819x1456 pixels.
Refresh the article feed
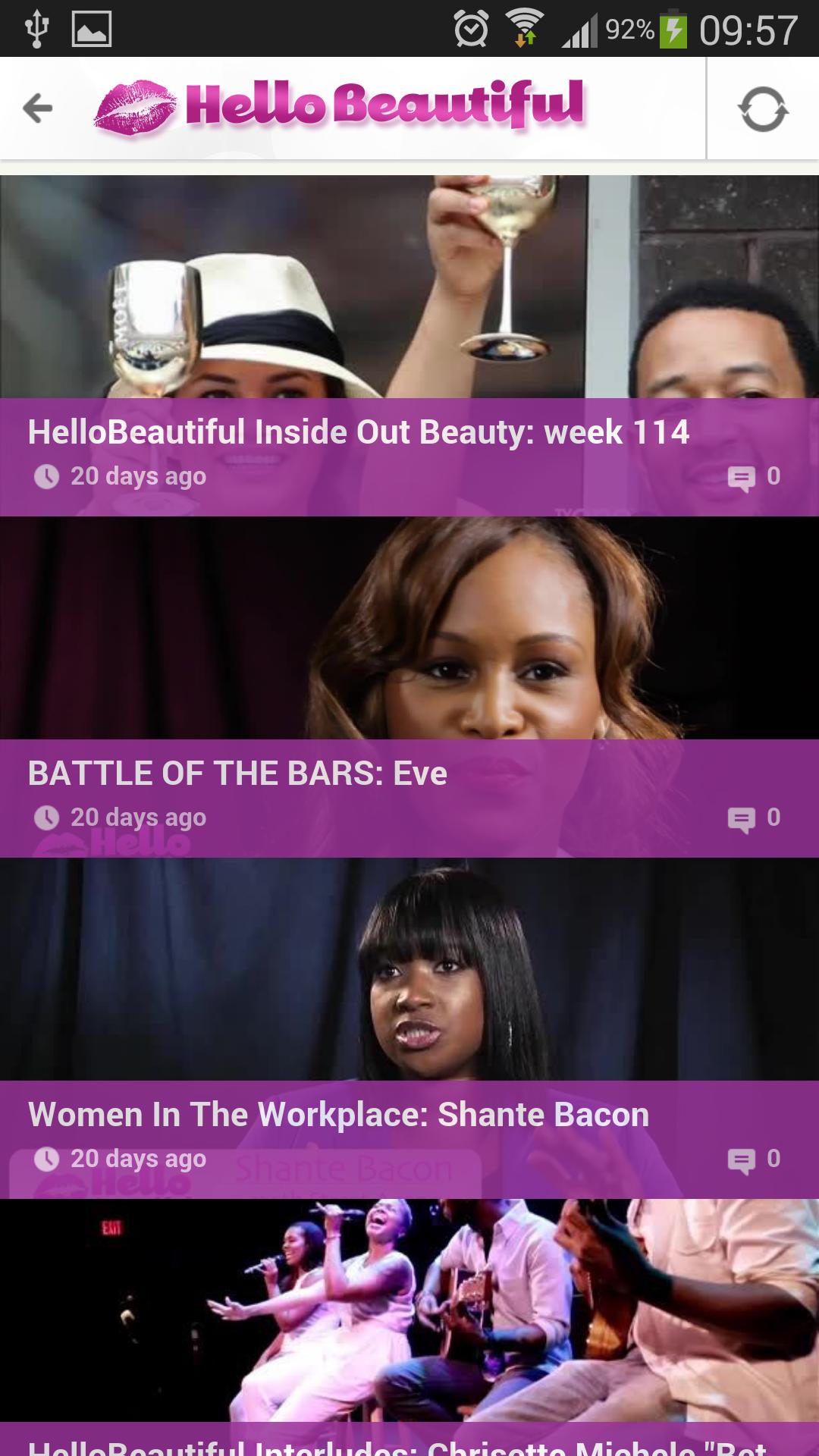762,108
